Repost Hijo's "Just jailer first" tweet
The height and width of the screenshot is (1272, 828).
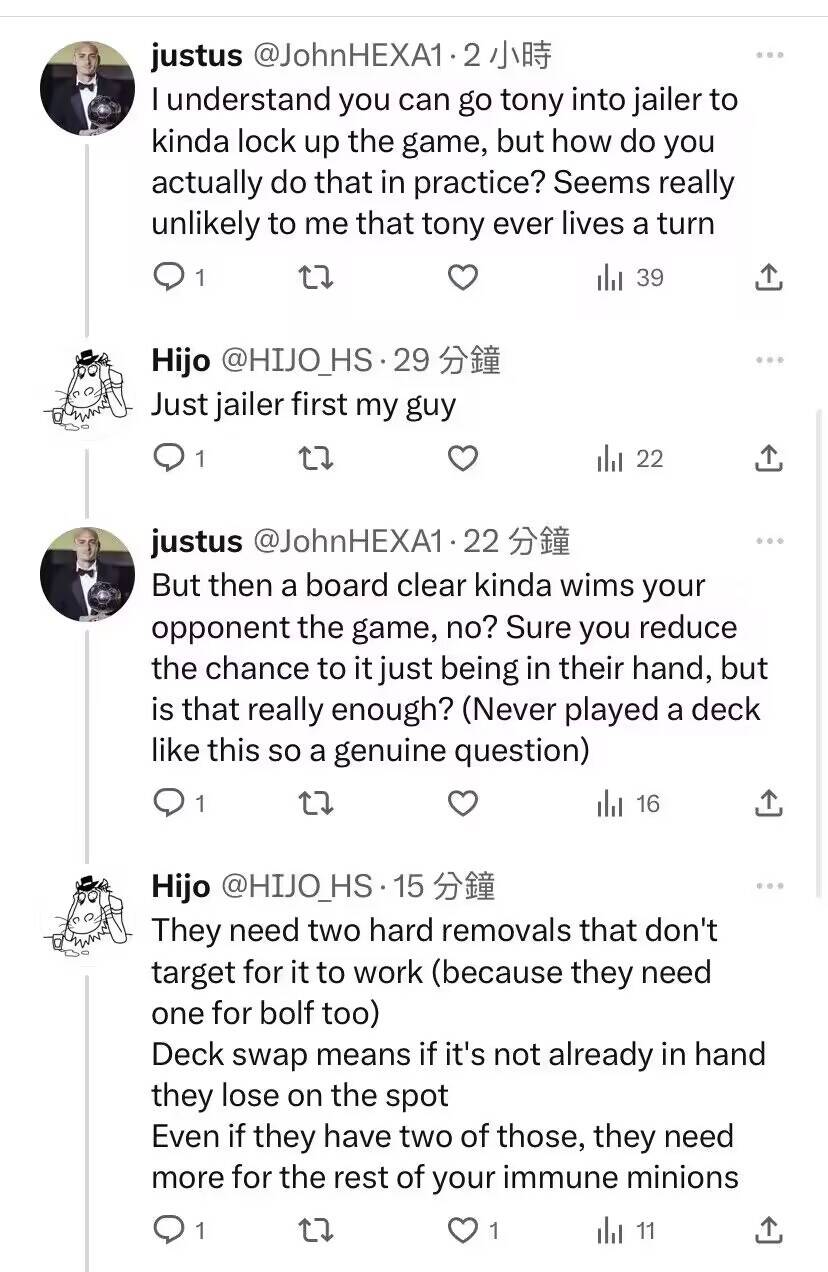pos(316,459)
